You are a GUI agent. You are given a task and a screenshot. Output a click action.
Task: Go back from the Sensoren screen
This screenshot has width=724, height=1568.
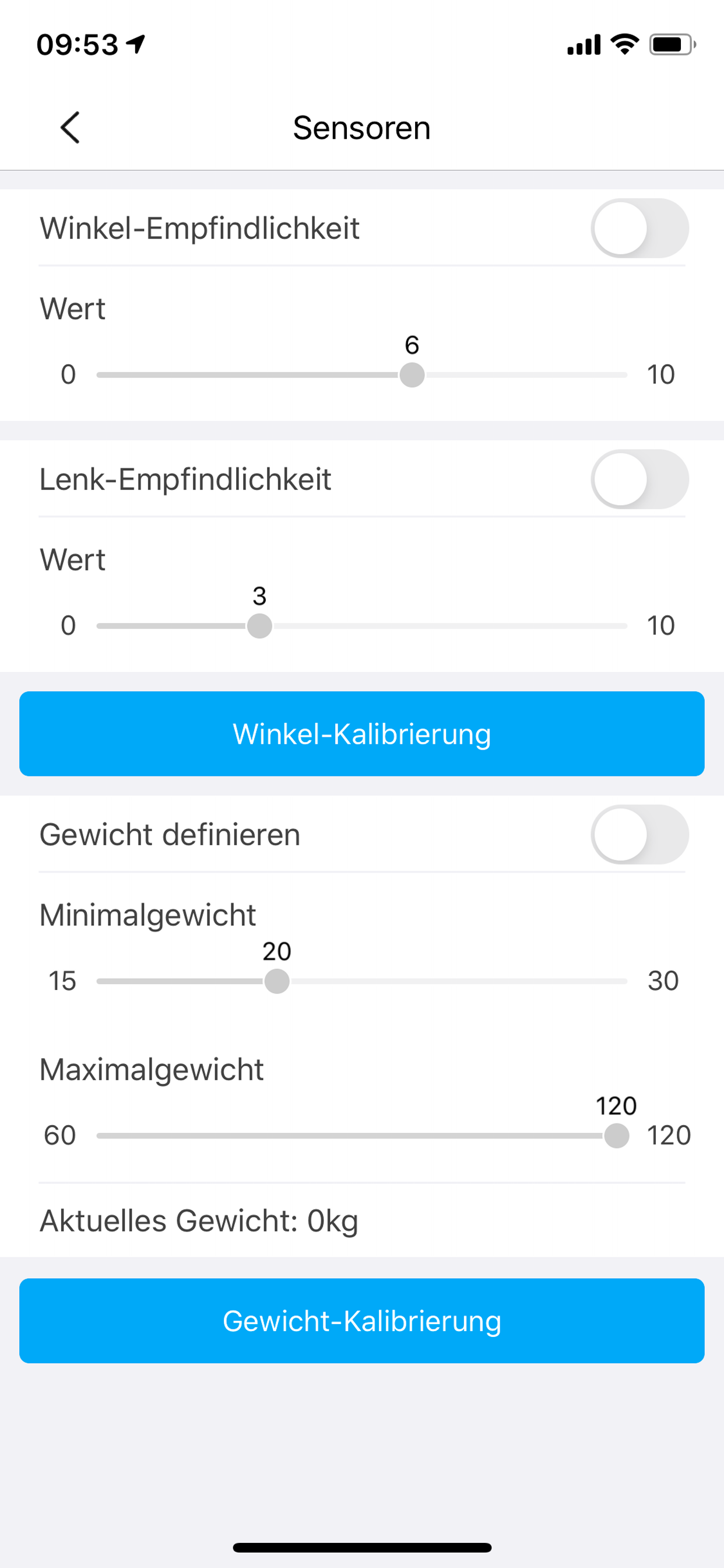pos(70,128)
